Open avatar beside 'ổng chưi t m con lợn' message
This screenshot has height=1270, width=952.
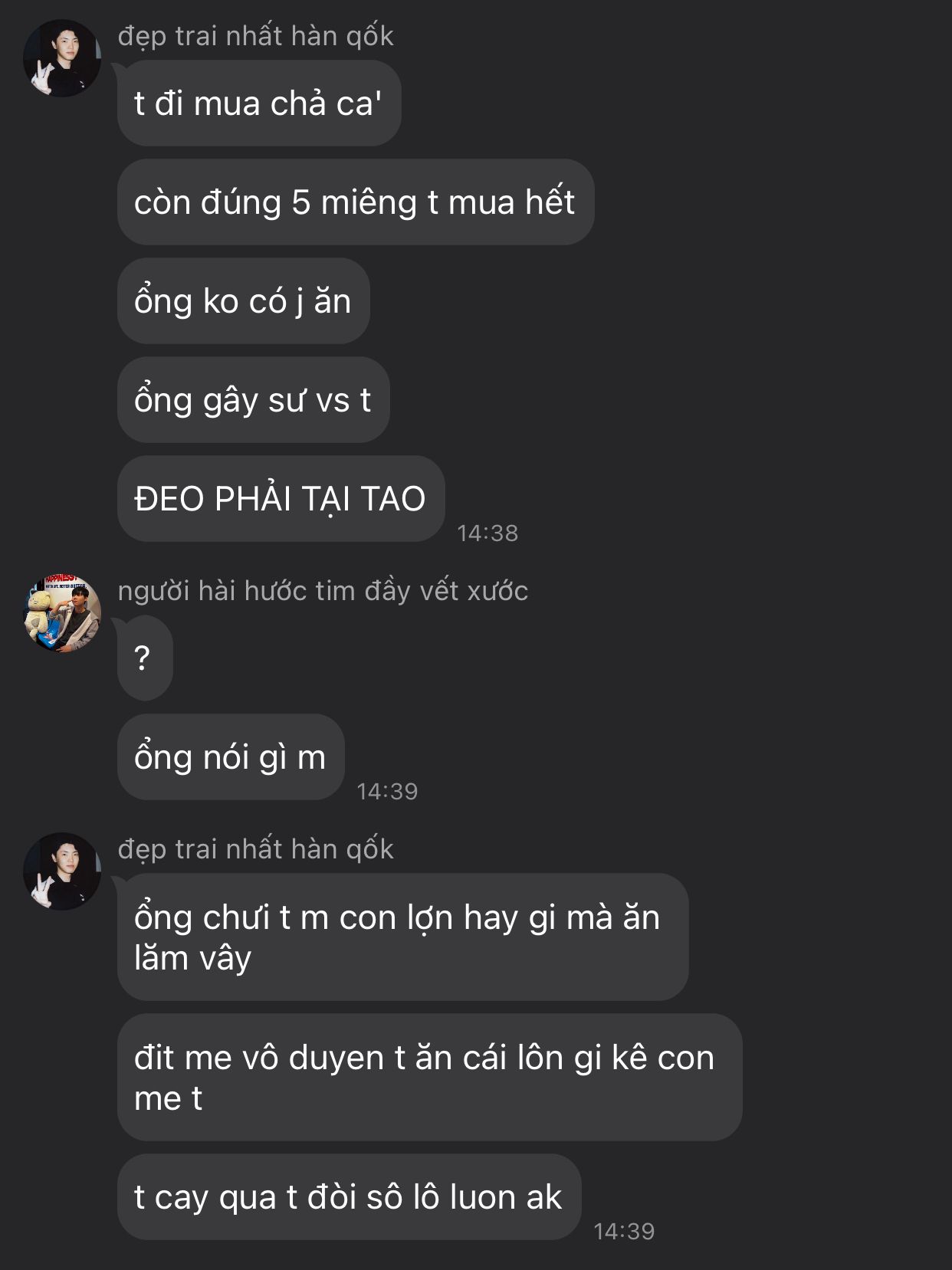[x=62, y=871]
